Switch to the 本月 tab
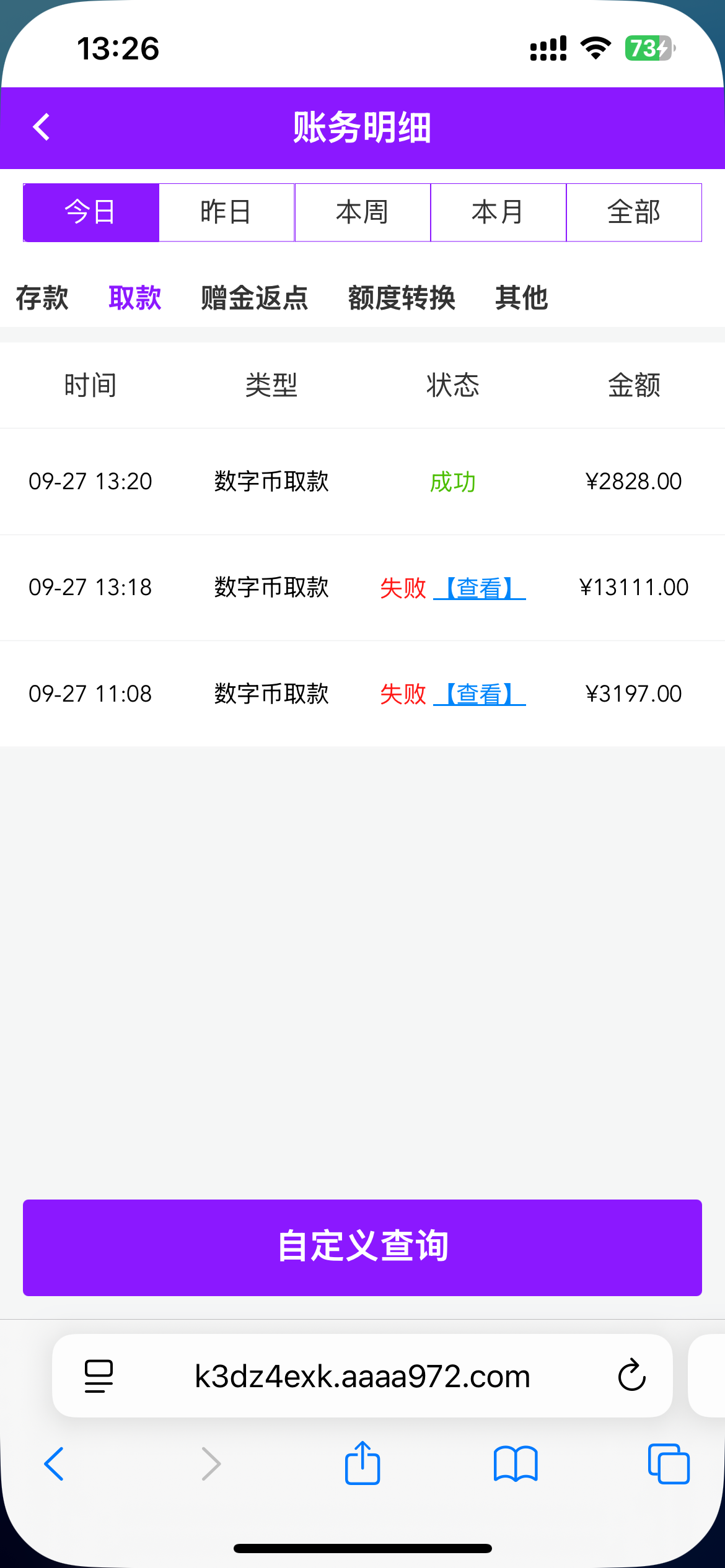 coord(498,212)
